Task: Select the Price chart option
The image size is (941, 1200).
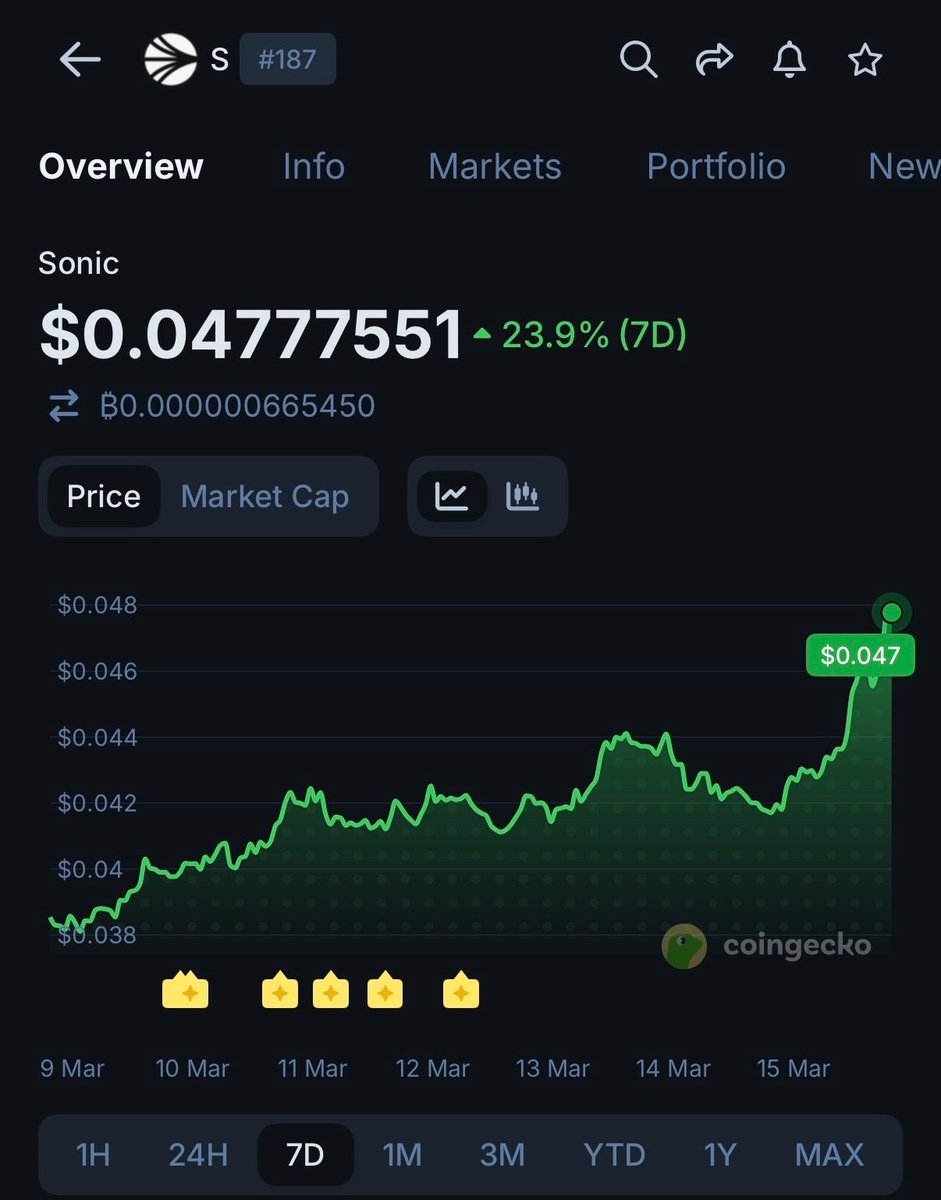Action: coord(104,496)
